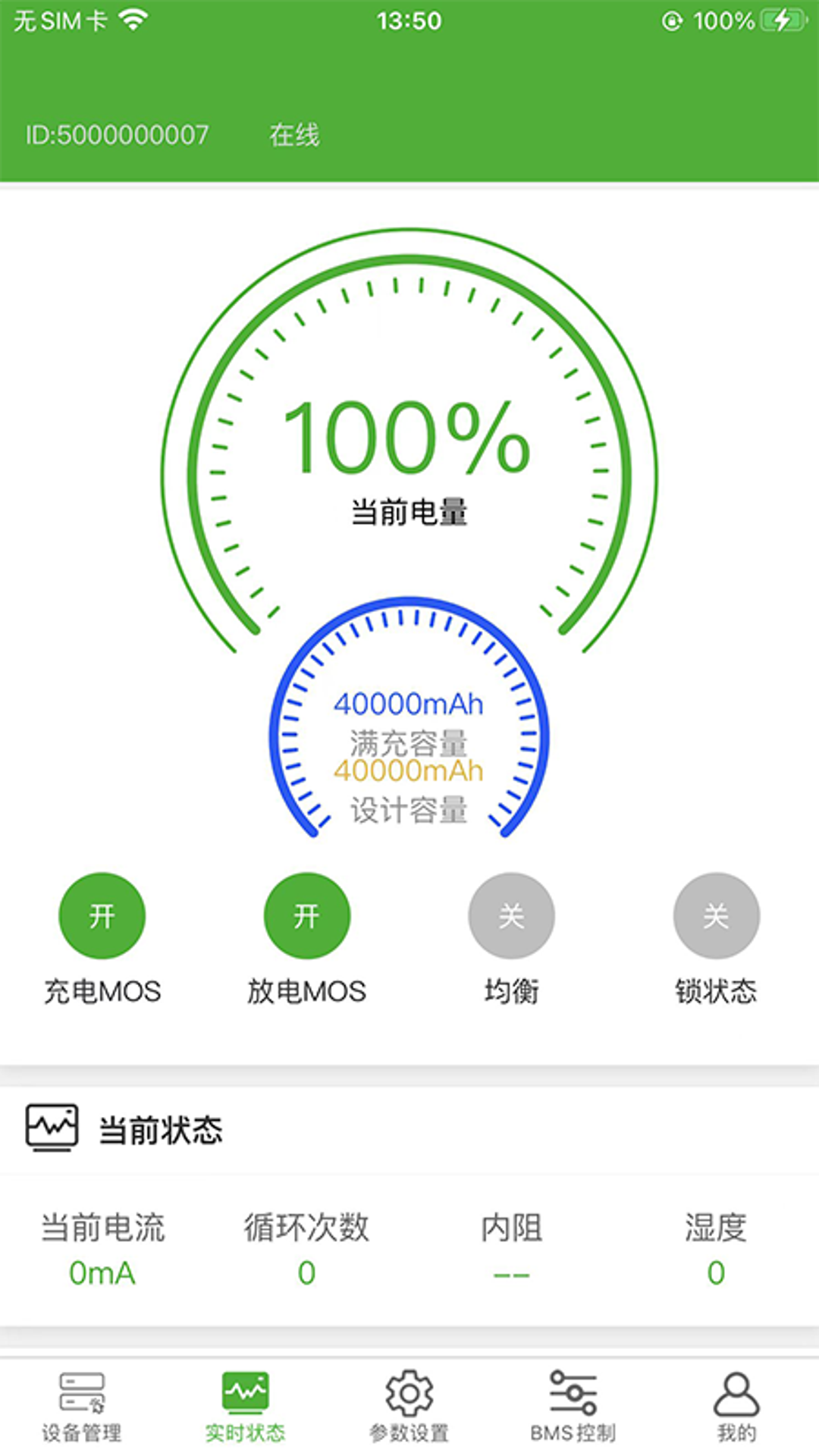The width and height of the screenshot is (819, 1456).
Task: Open the 设备管理 device management icon
Action: 83,1399
